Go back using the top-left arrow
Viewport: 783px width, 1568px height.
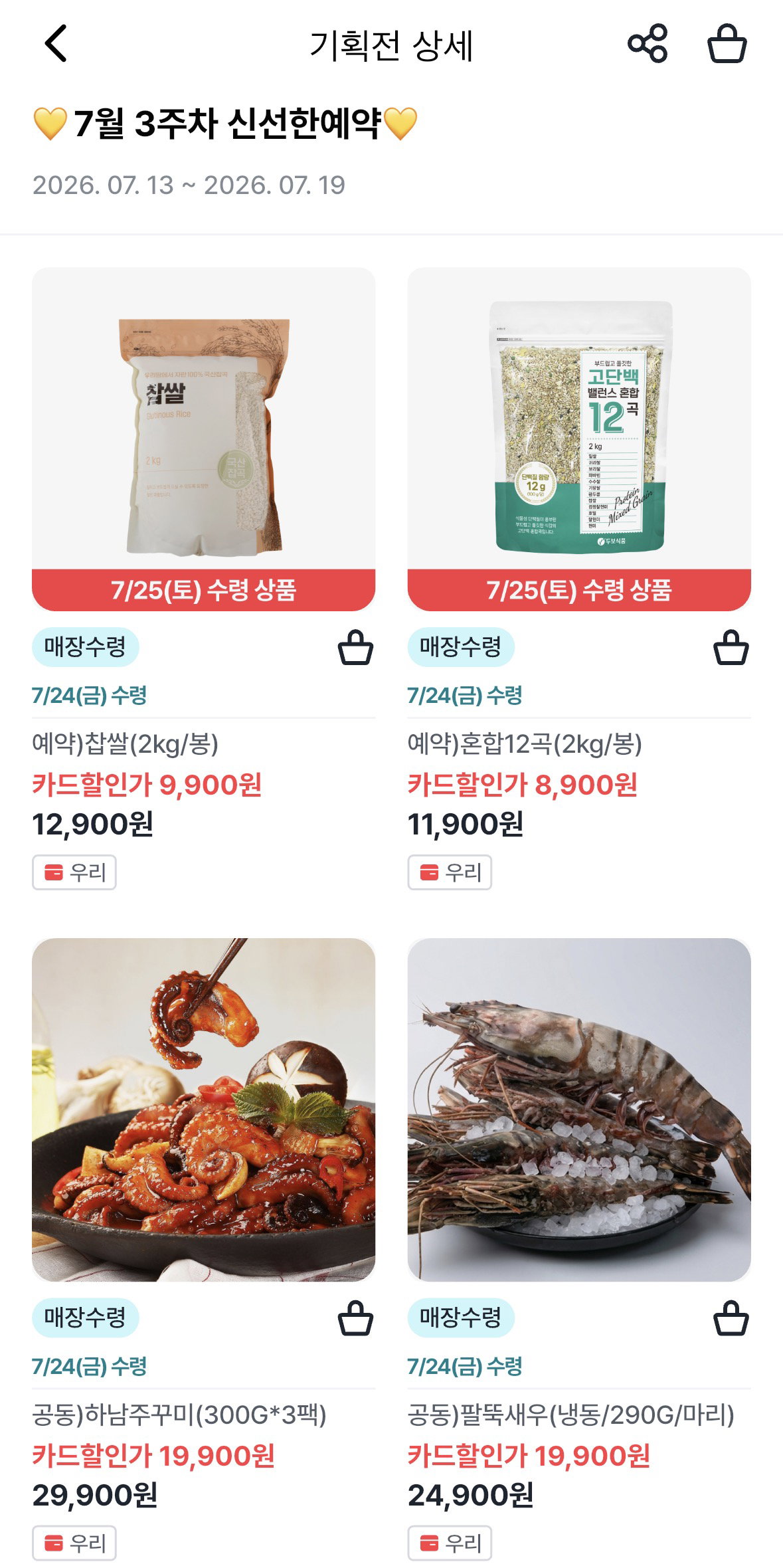point(56,44)
